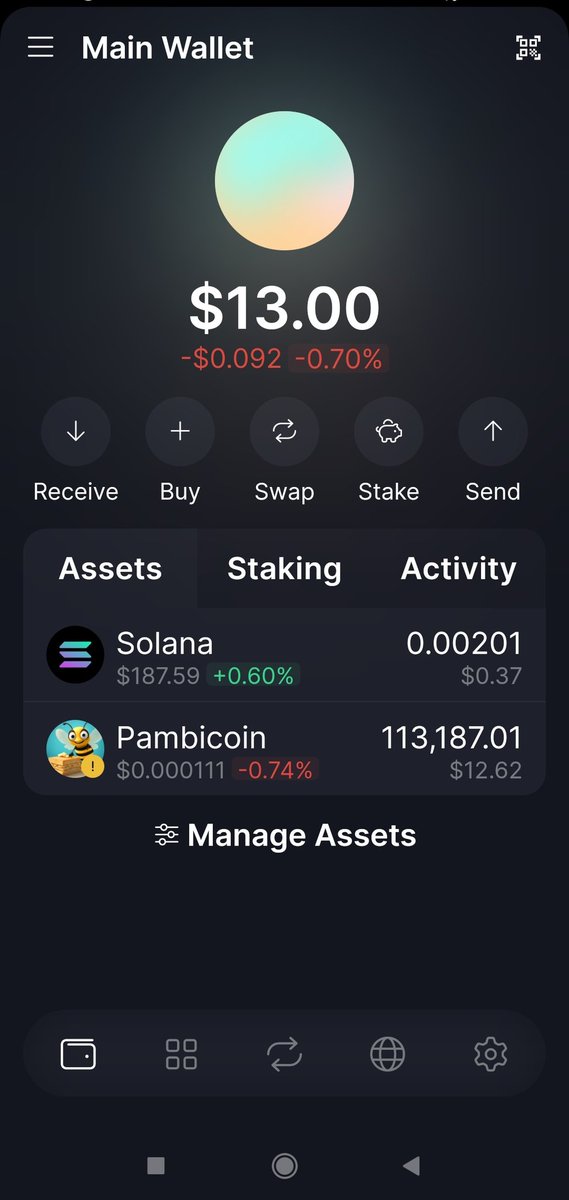Open the QR code scanner

pyautogui.click(x=528, y=47)
